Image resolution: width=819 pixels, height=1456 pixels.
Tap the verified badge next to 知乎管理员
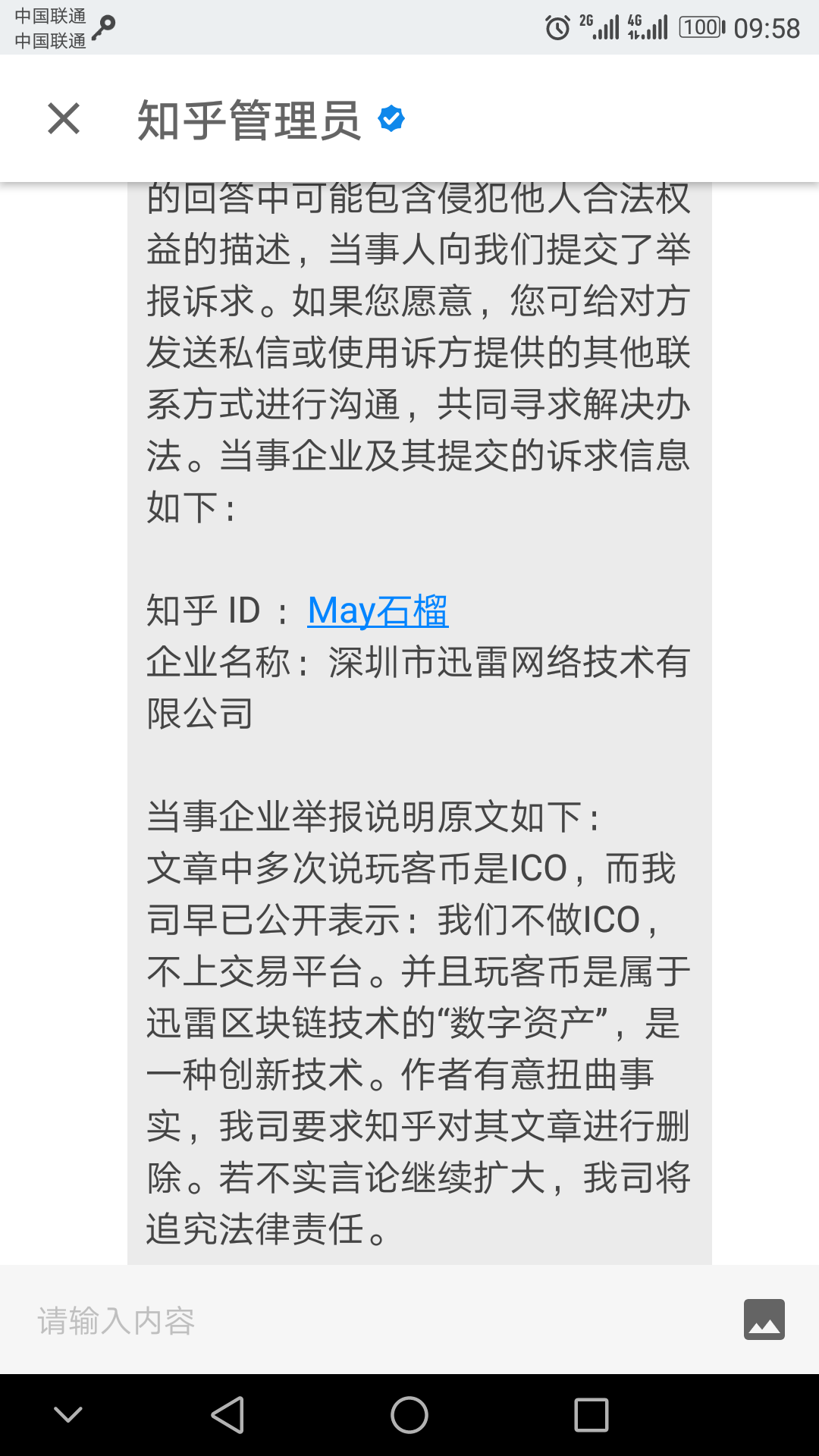point(390,119)
